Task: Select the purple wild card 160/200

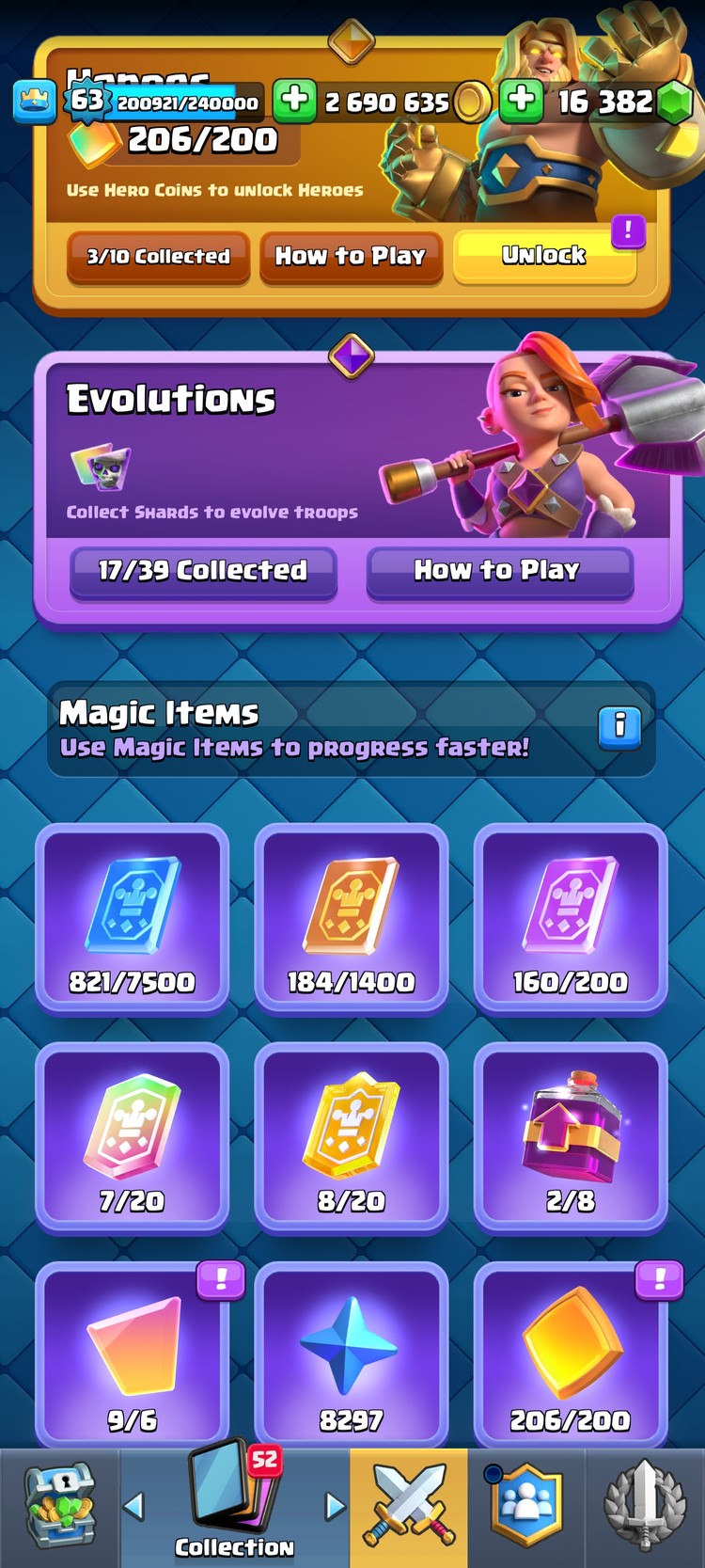Action: click(571, 918)
